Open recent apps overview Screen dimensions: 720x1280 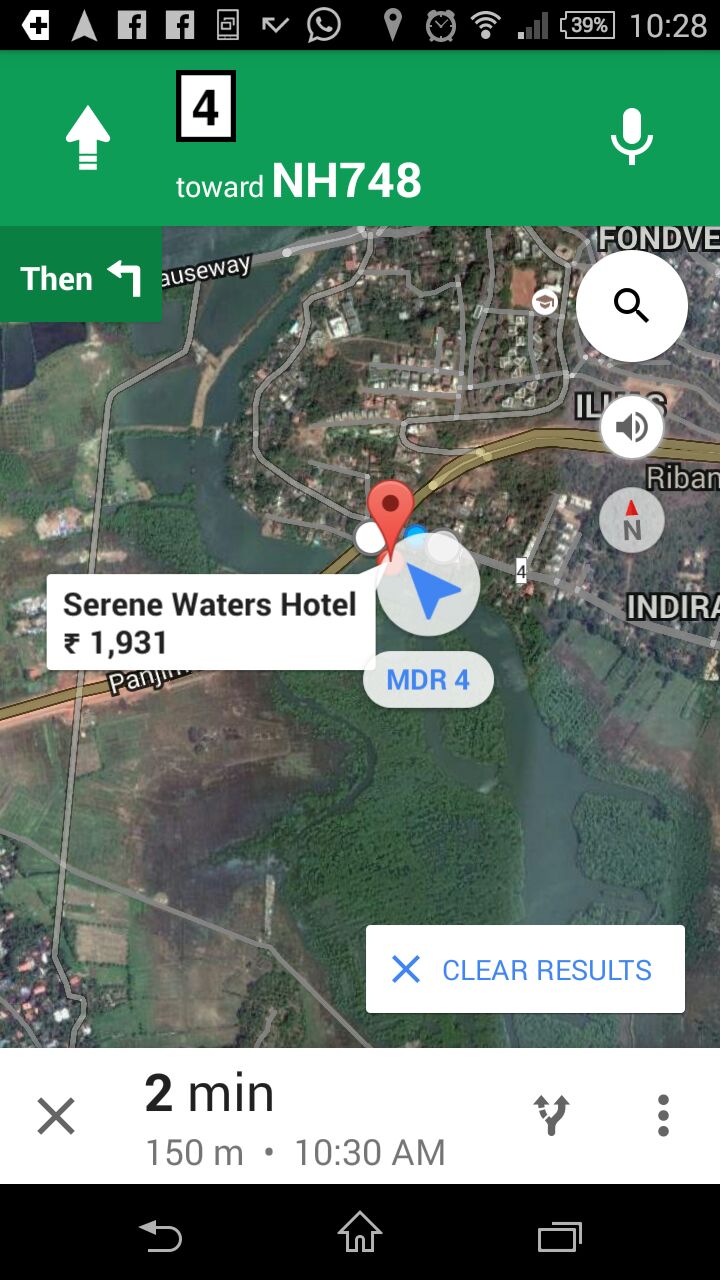click(x=559, y=1236)
